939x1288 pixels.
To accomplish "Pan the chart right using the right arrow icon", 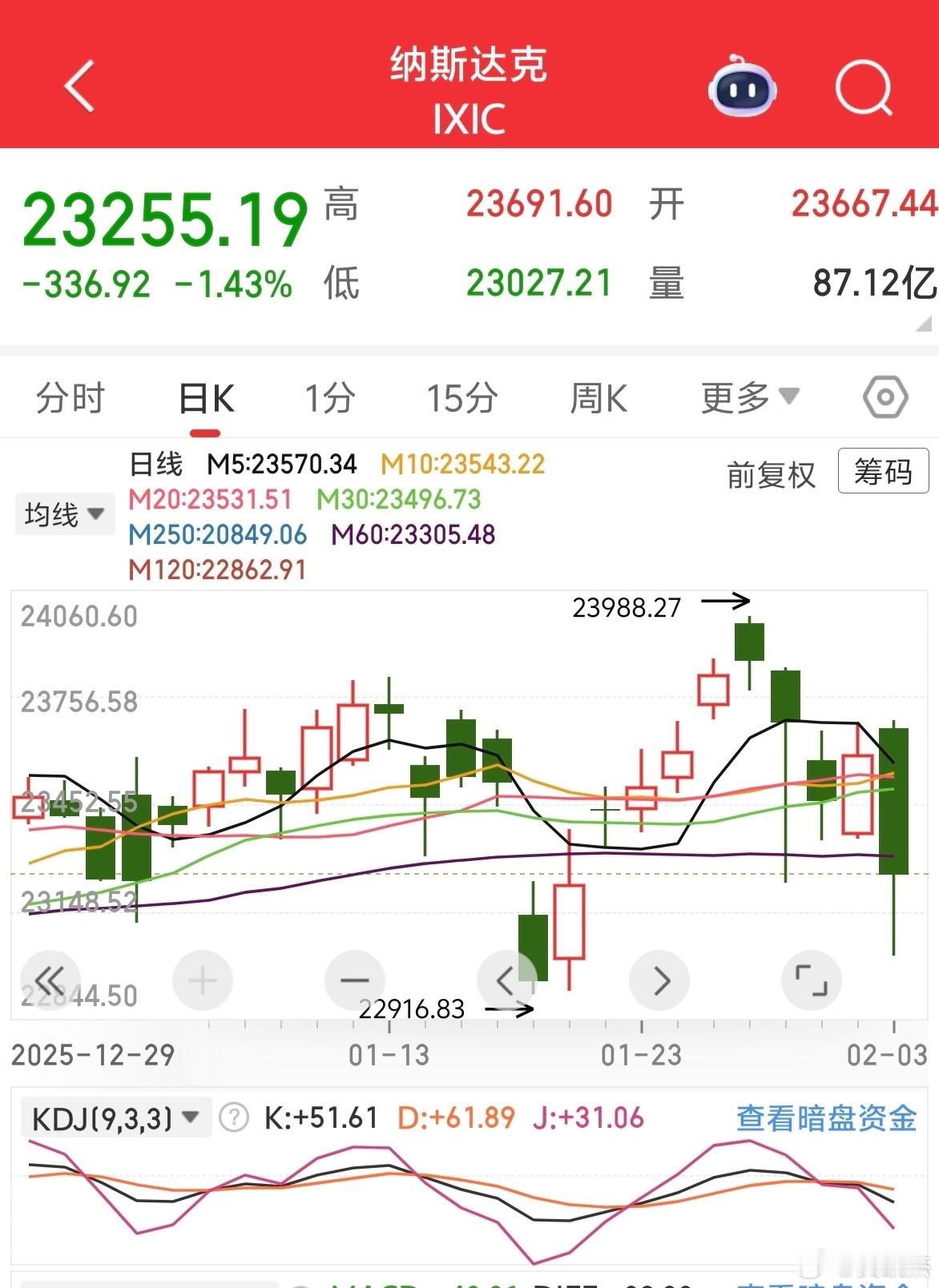I will click(x=659, y=980).
